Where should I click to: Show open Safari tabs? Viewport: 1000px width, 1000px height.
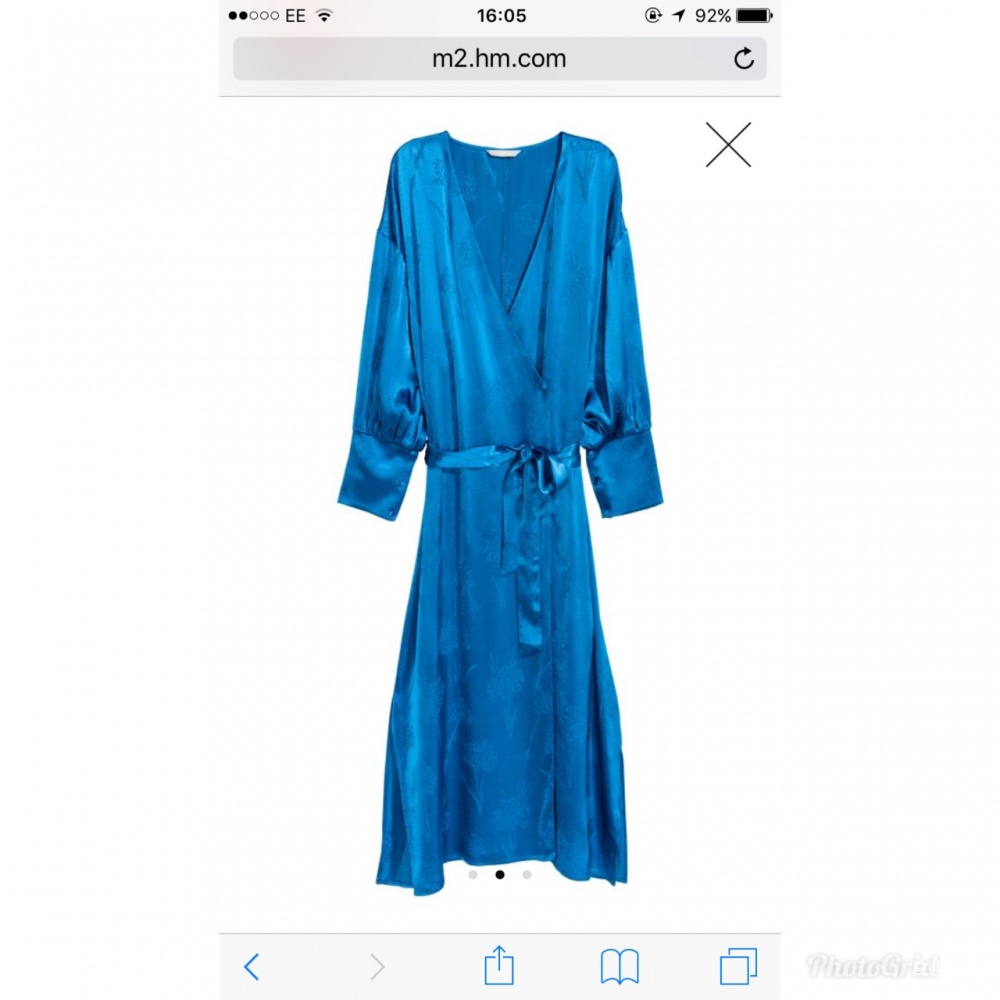[738, 966]
